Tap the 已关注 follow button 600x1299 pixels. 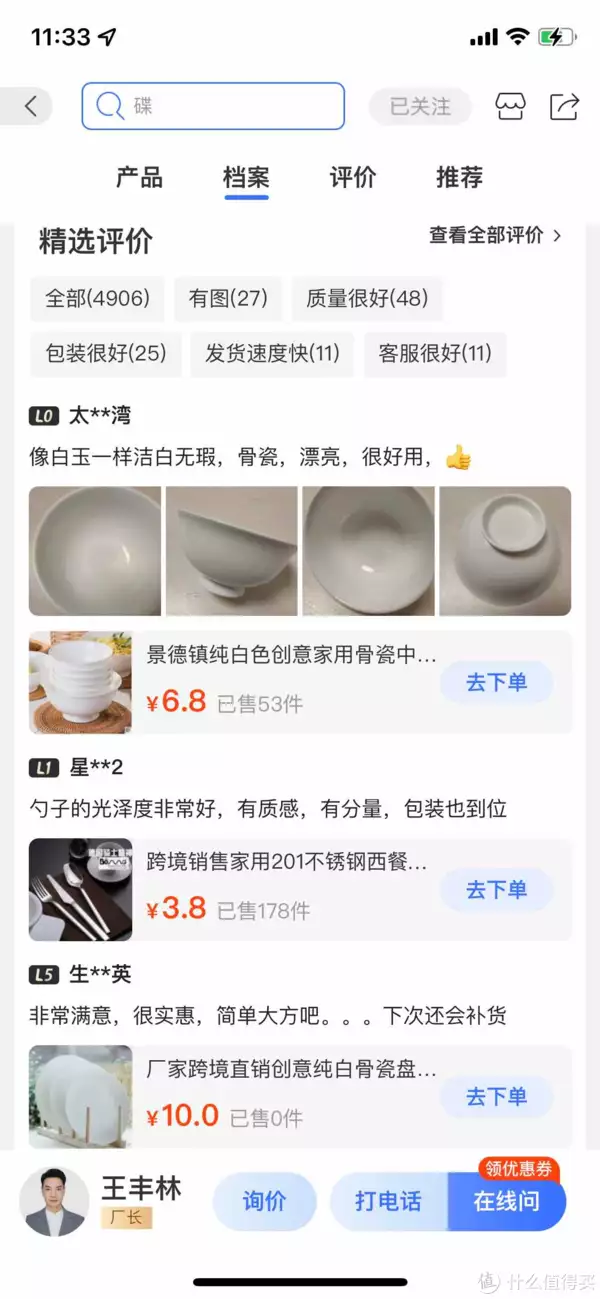pos(420,106)
